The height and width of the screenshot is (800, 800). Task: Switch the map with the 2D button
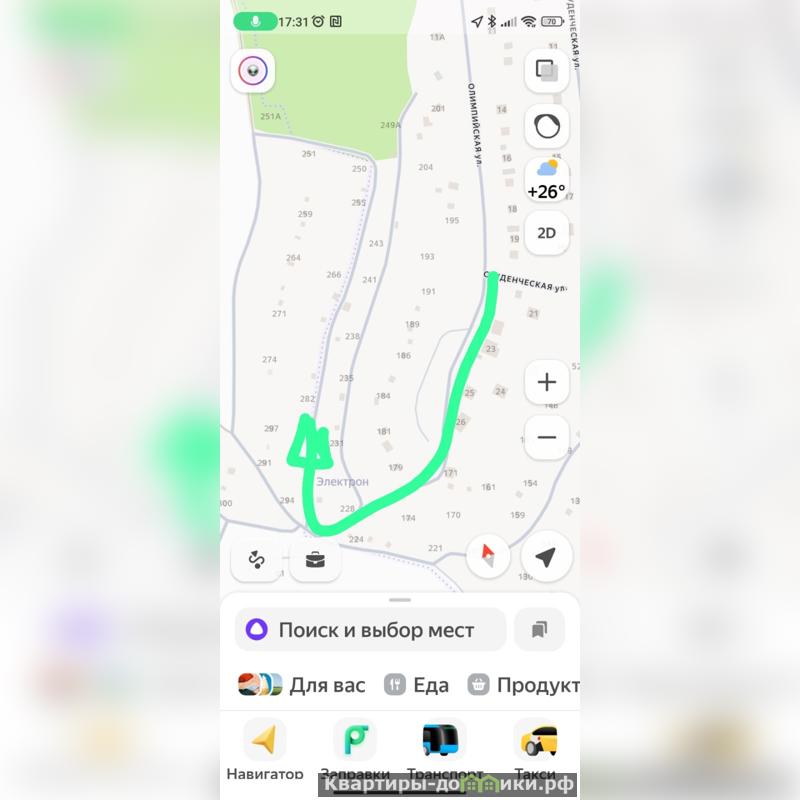[546, 233]
